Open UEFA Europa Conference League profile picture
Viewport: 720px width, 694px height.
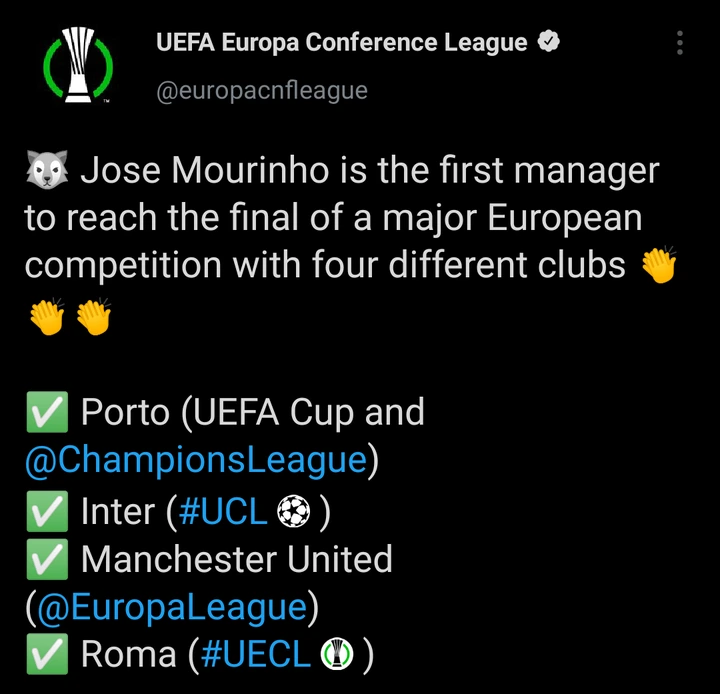[x=78, y=64]
